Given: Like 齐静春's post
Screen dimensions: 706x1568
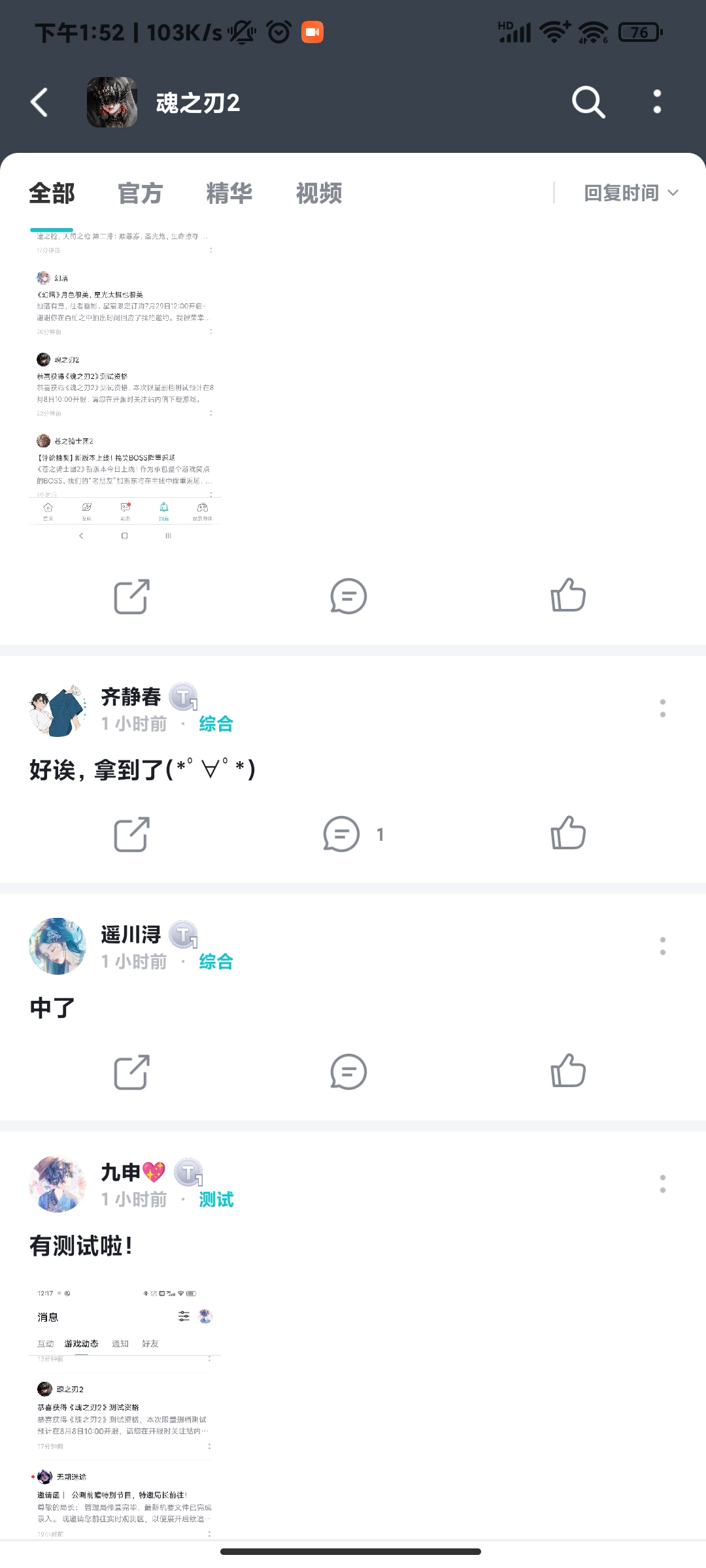Looking at the screenshot, I should click(568, 834).
